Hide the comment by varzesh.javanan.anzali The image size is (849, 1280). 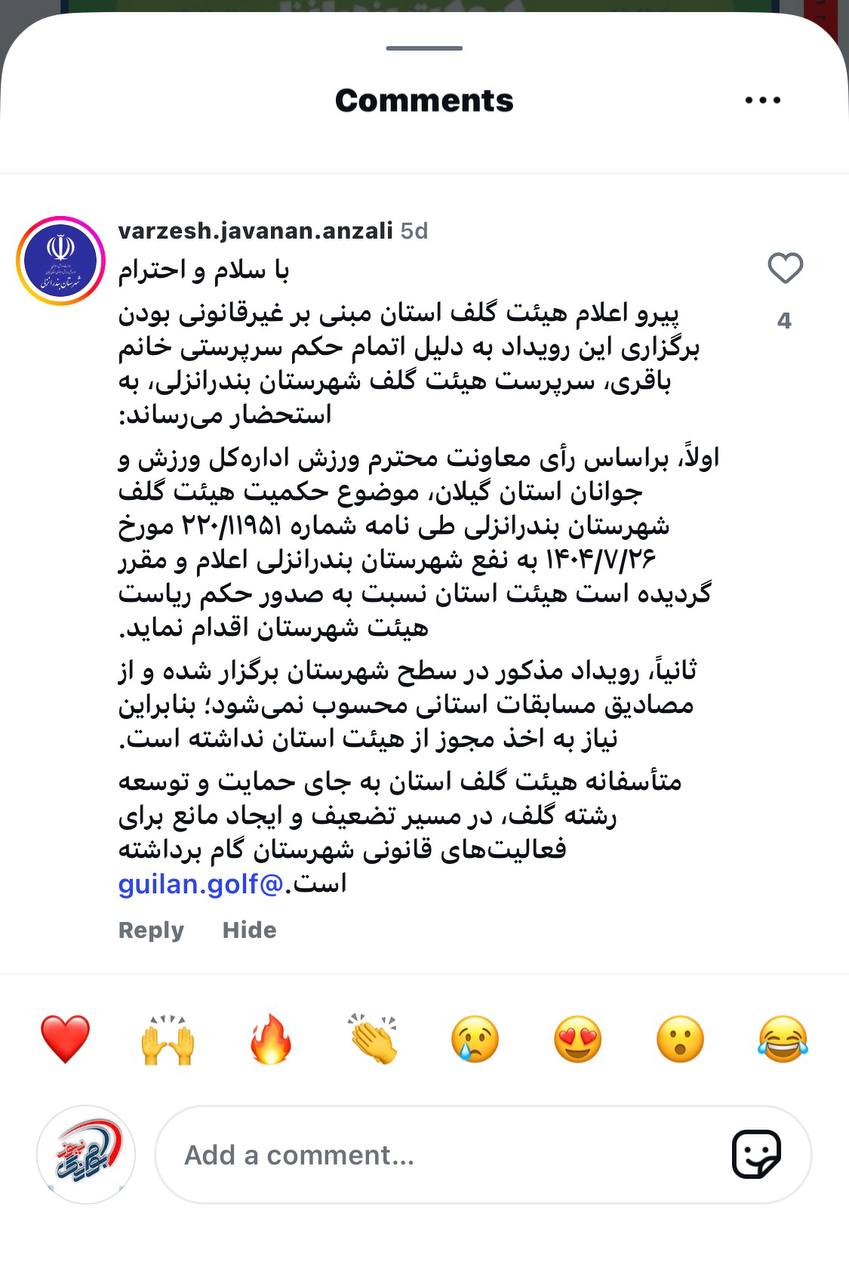click(249, 930)
